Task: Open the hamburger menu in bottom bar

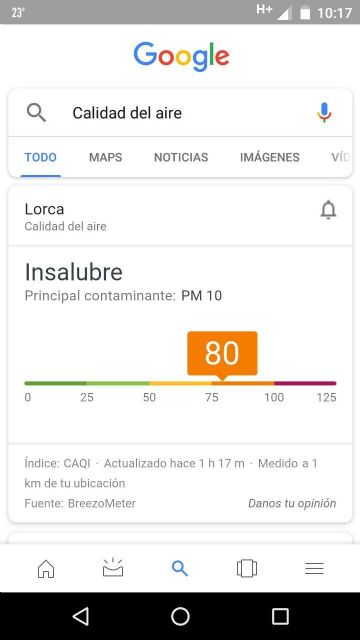Action: (314, 568)
